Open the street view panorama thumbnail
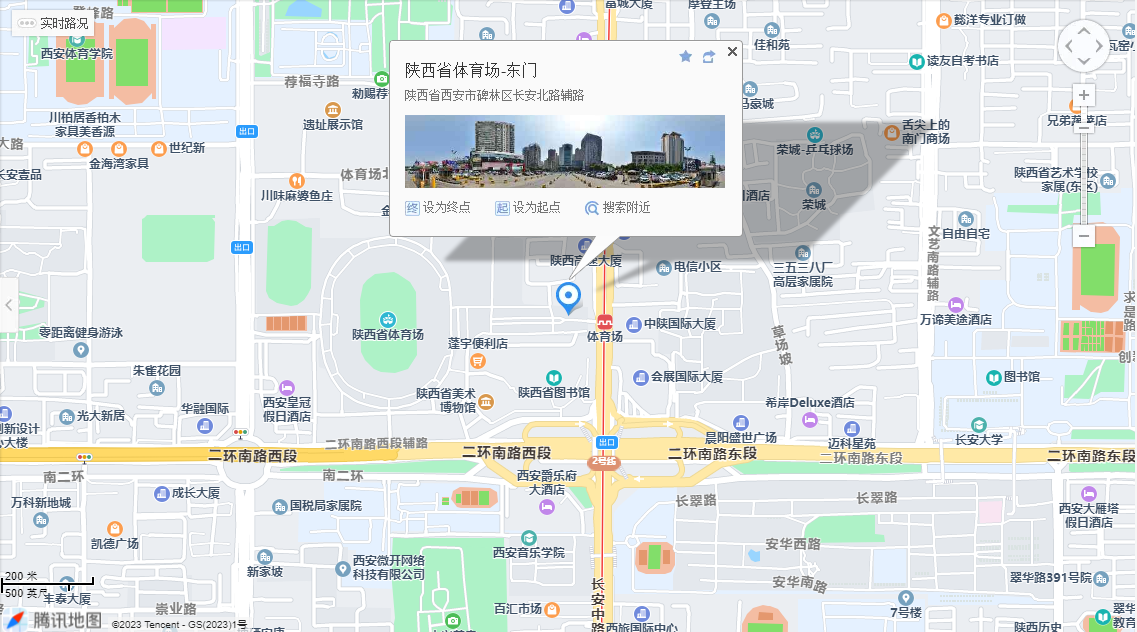The height and width of the screenshot is (632, 1137). pos(564,151)
